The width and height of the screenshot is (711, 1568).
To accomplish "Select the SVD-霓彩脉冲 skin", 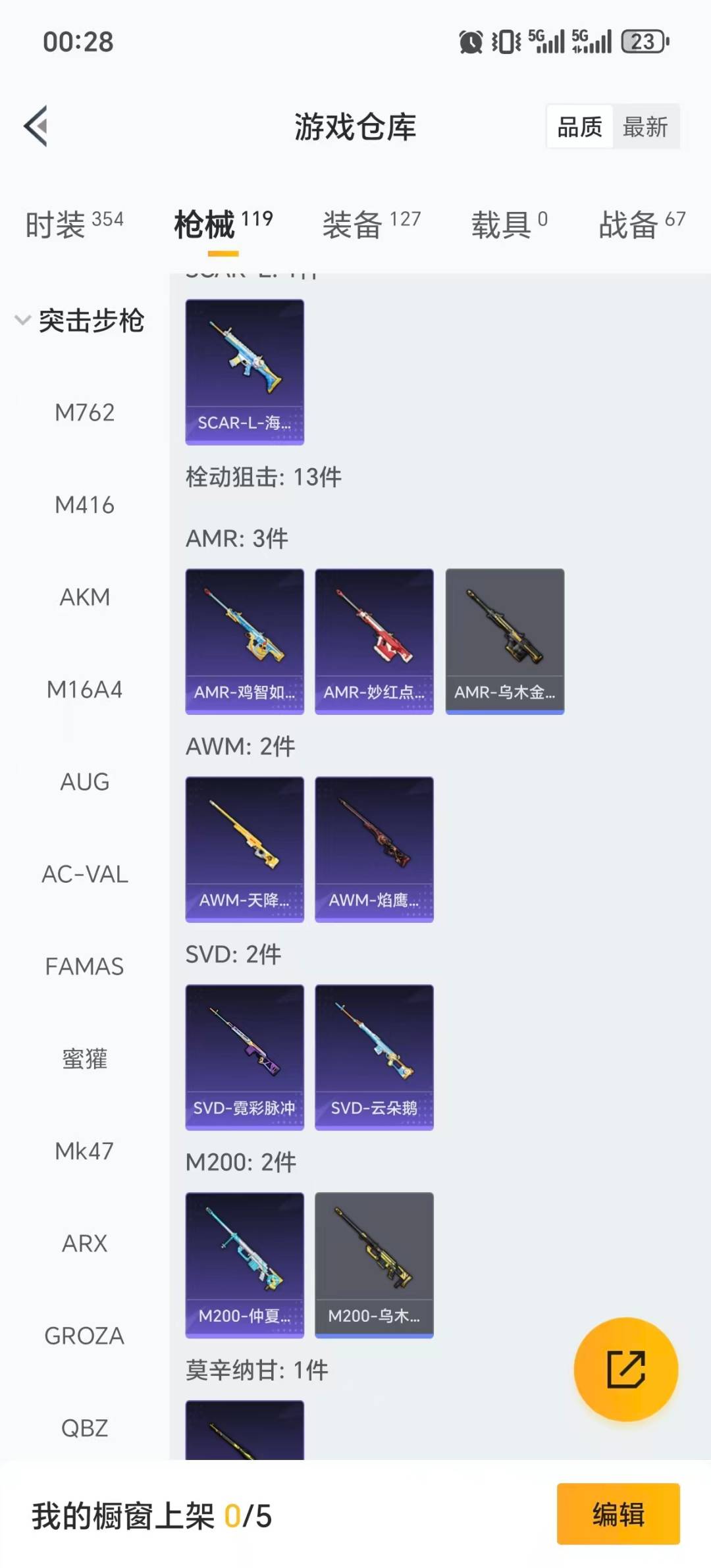I will click(x=244, y=1057).
